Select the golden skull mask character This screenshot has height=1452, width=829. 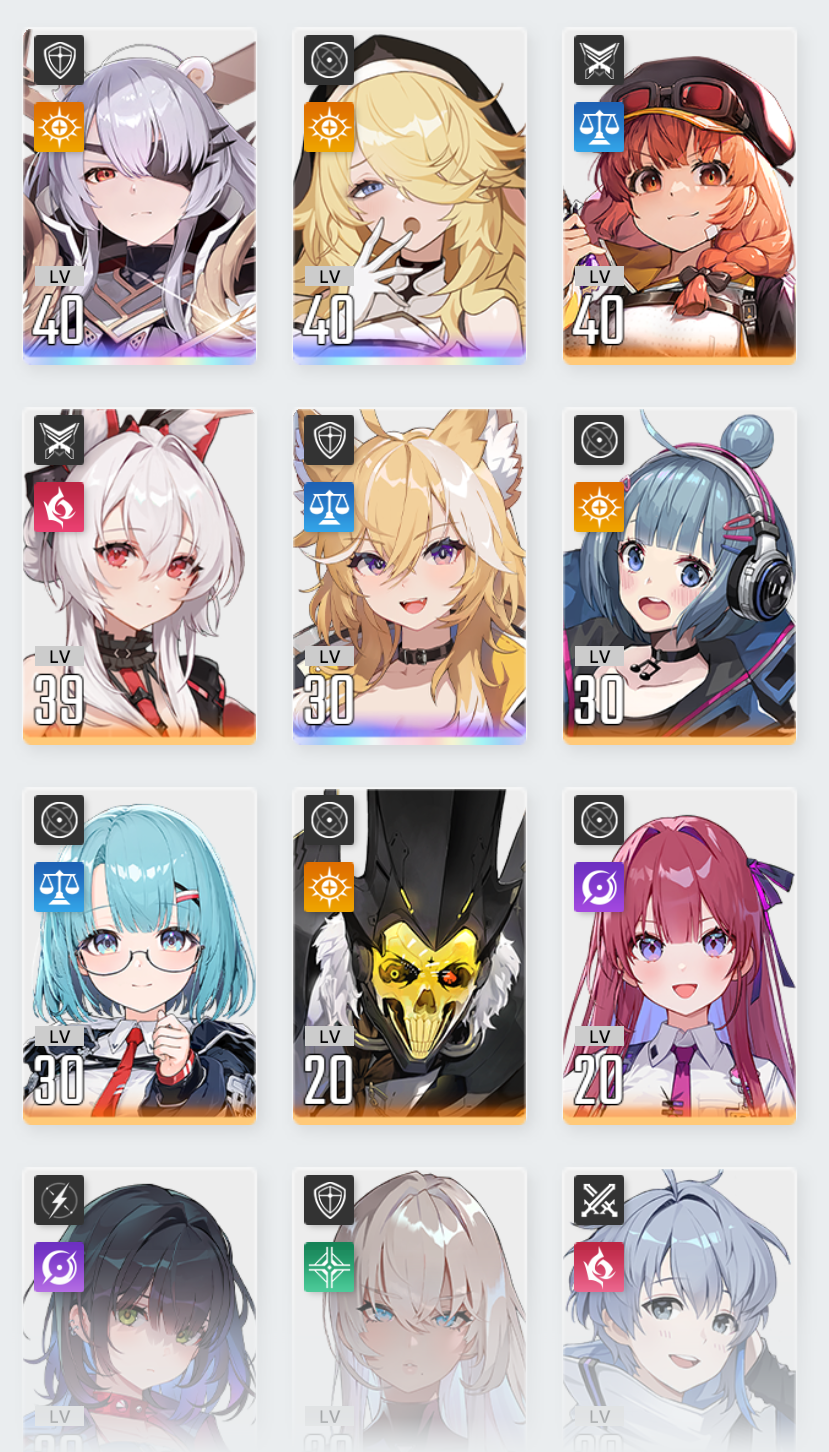tap(409, 956)
